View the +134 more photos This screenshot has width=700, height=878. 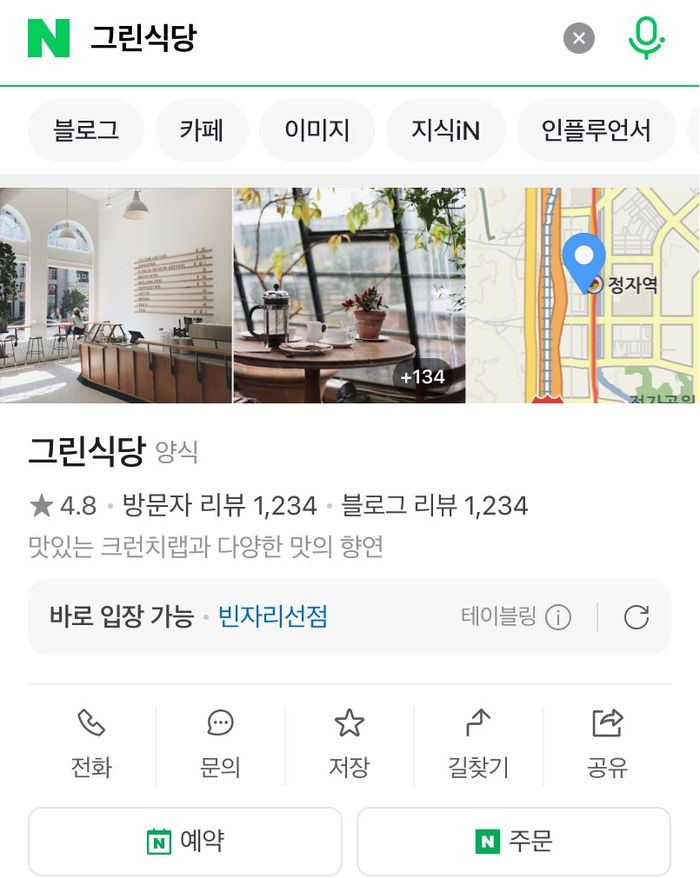(x=421, y=377)
